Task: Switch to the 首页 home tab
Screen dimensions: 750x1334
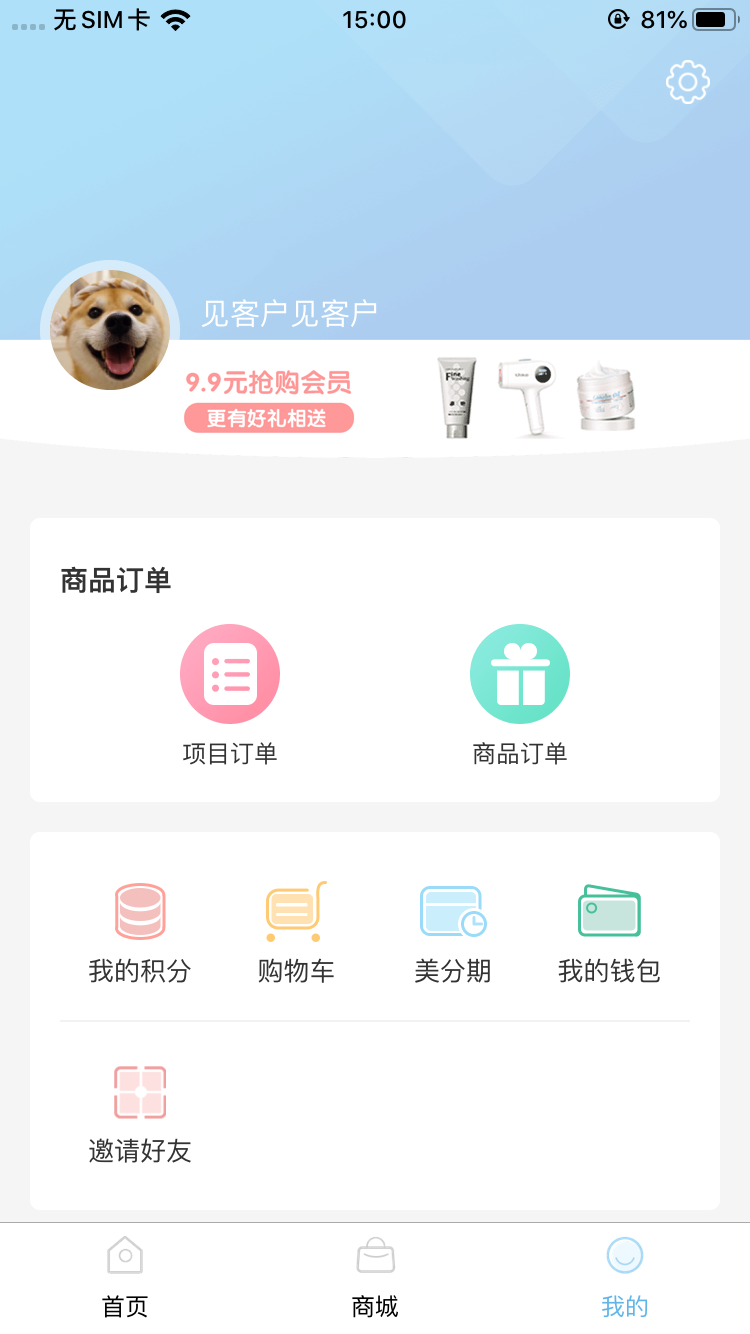Action: 125,1277
